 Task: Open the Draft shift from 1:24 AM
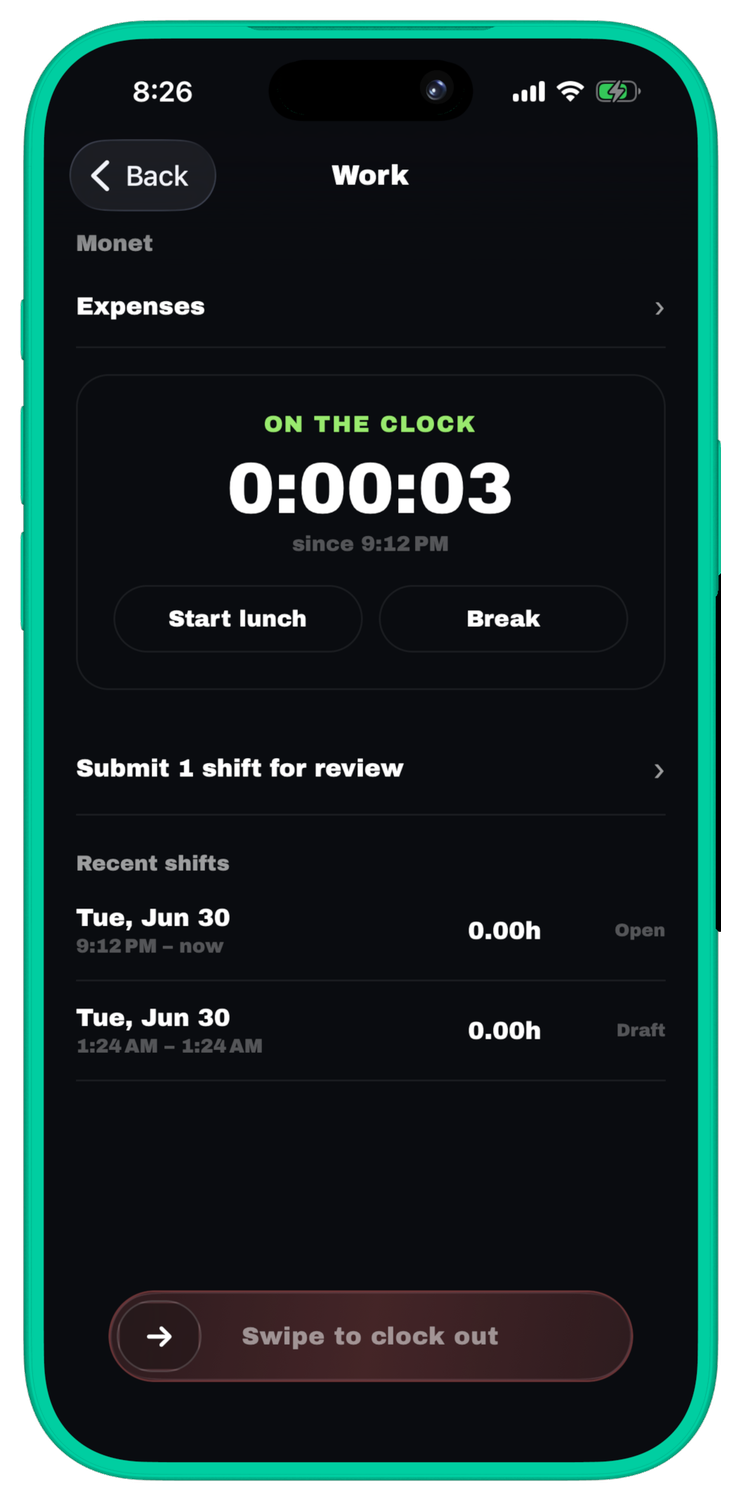[371, 1031]
